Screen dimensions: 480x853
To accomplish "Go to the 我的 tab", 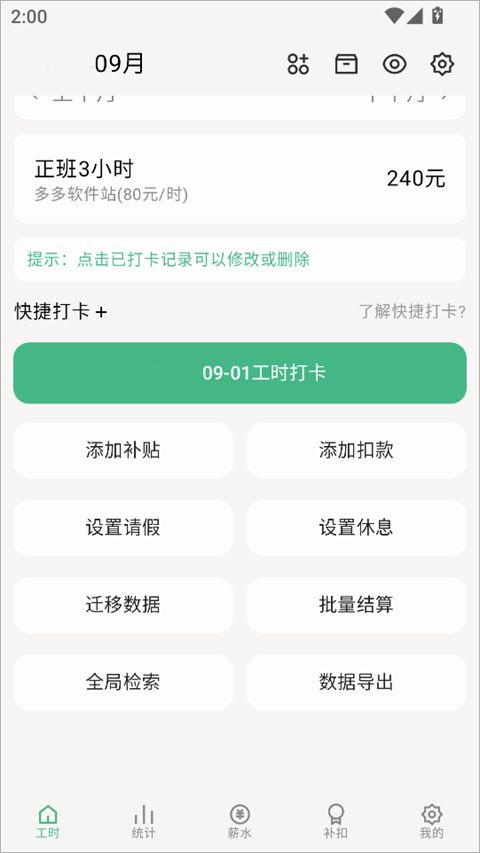I will click(x=431, y=821).
